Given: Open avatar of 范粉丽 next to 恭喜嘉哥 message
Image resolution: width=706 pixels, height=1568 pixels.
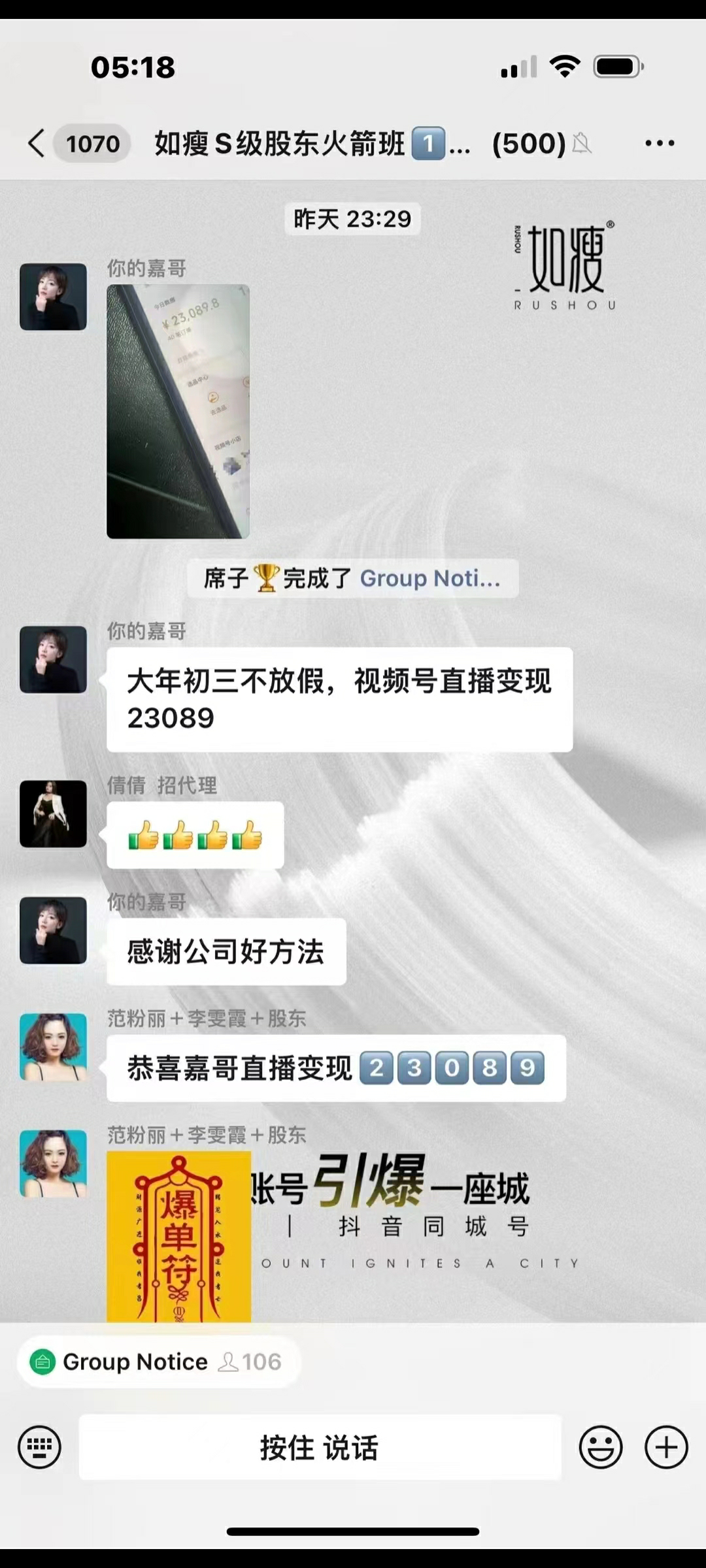Looking at the screenshot, I should [53, 1047].
